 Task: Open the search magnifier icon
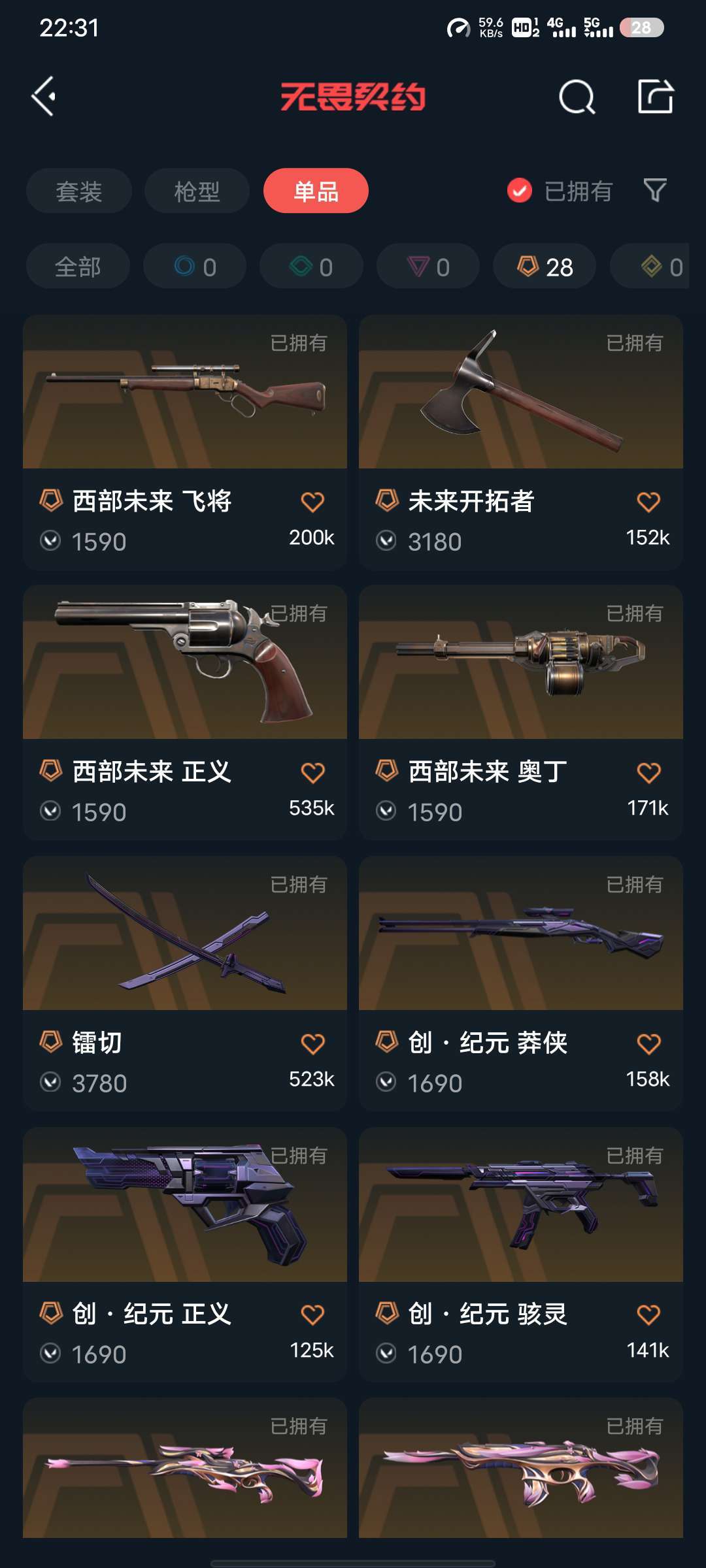(577, 97)
